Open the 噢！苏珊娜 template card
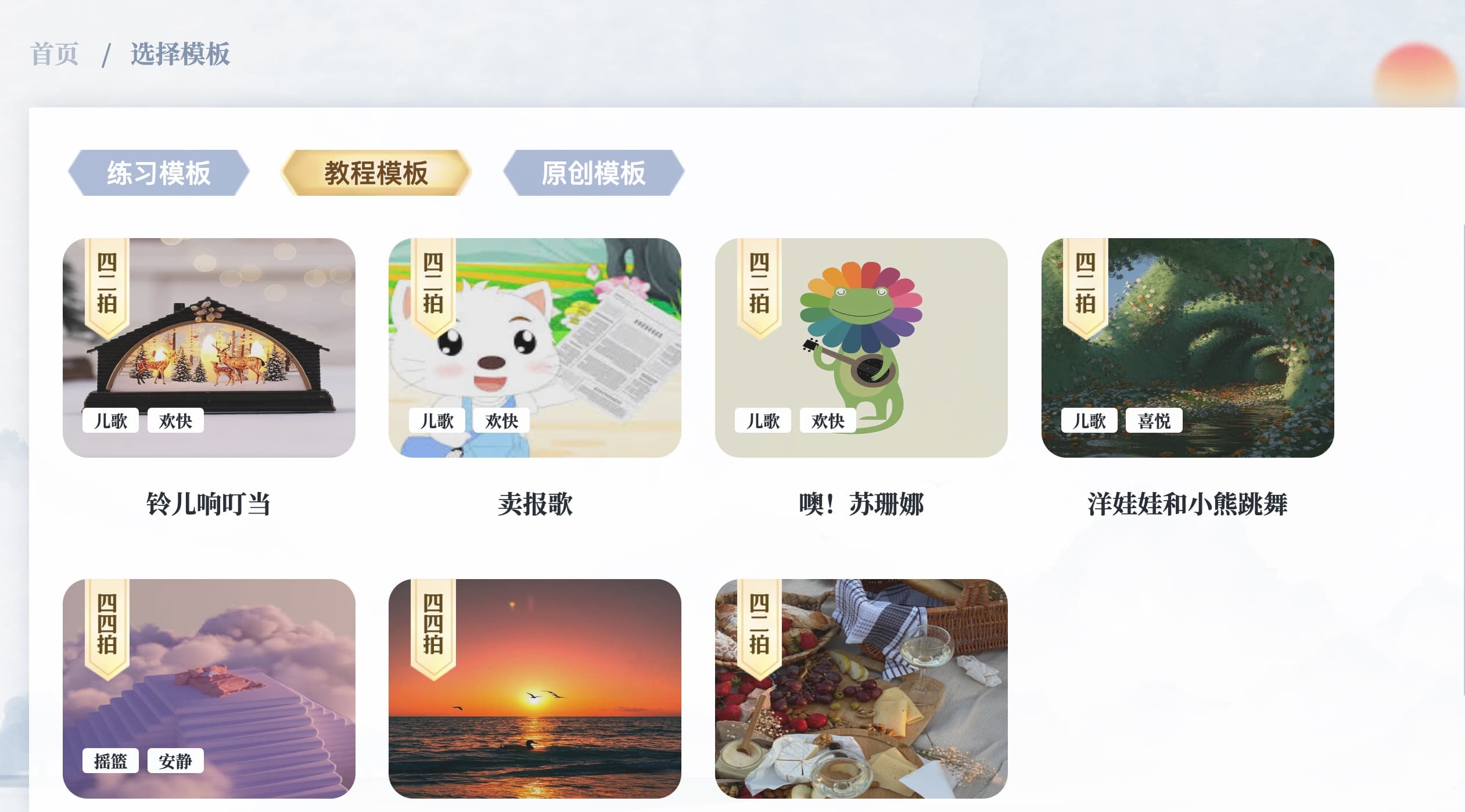1465x812 pixels. click(861, 347)
